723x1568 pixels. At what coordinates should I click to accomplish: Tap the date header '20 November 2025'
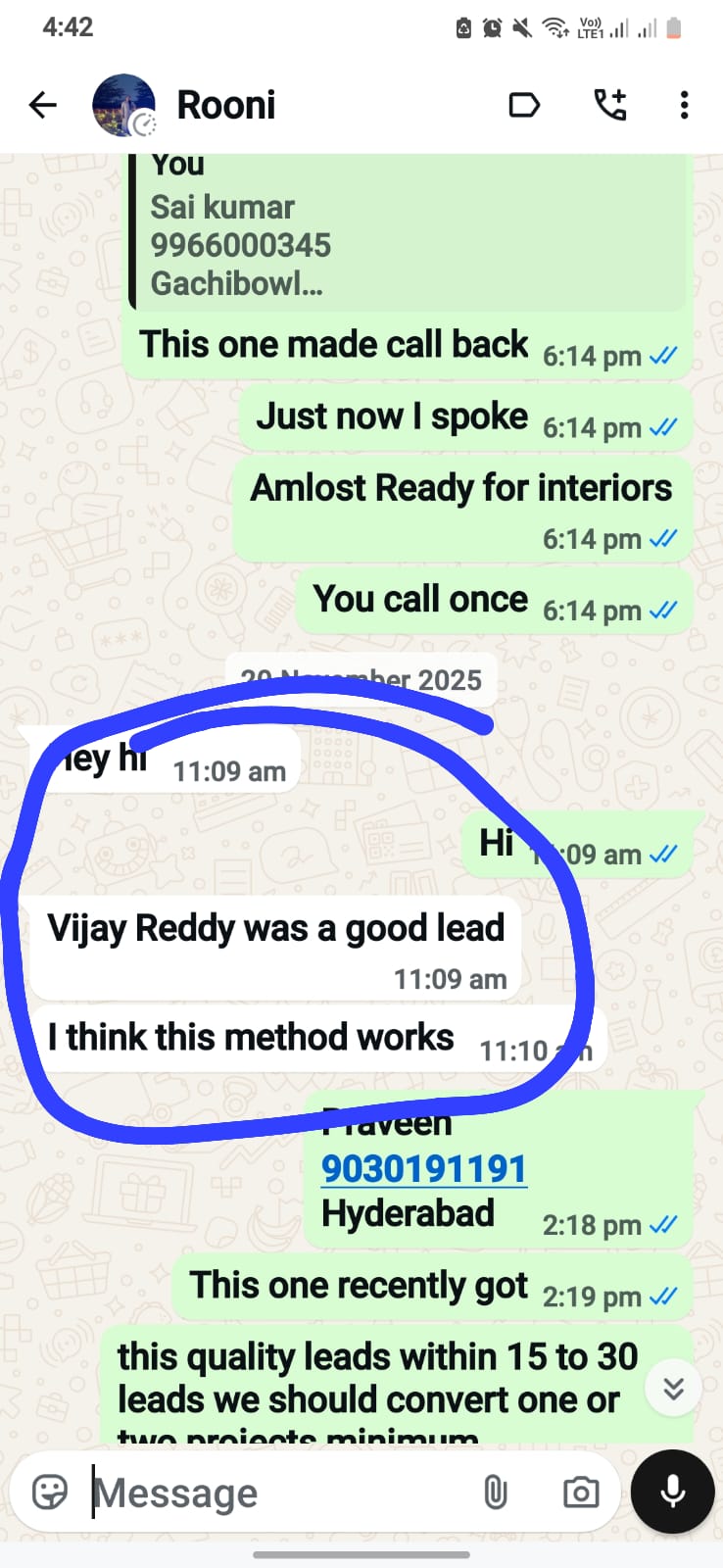[361, 679]
